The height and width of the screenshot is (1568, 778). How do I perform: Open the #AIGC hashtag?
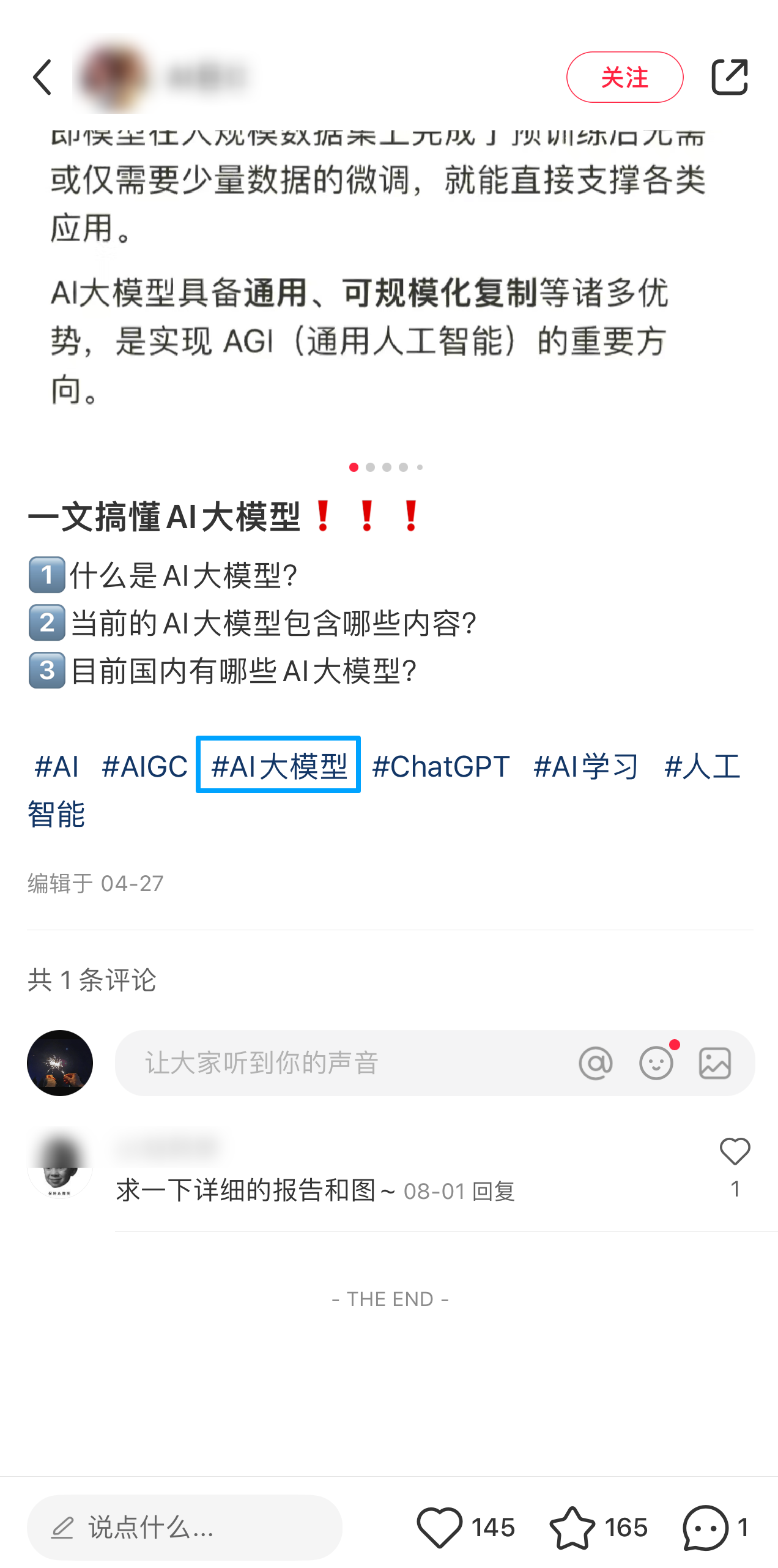(x=144, y=766)
